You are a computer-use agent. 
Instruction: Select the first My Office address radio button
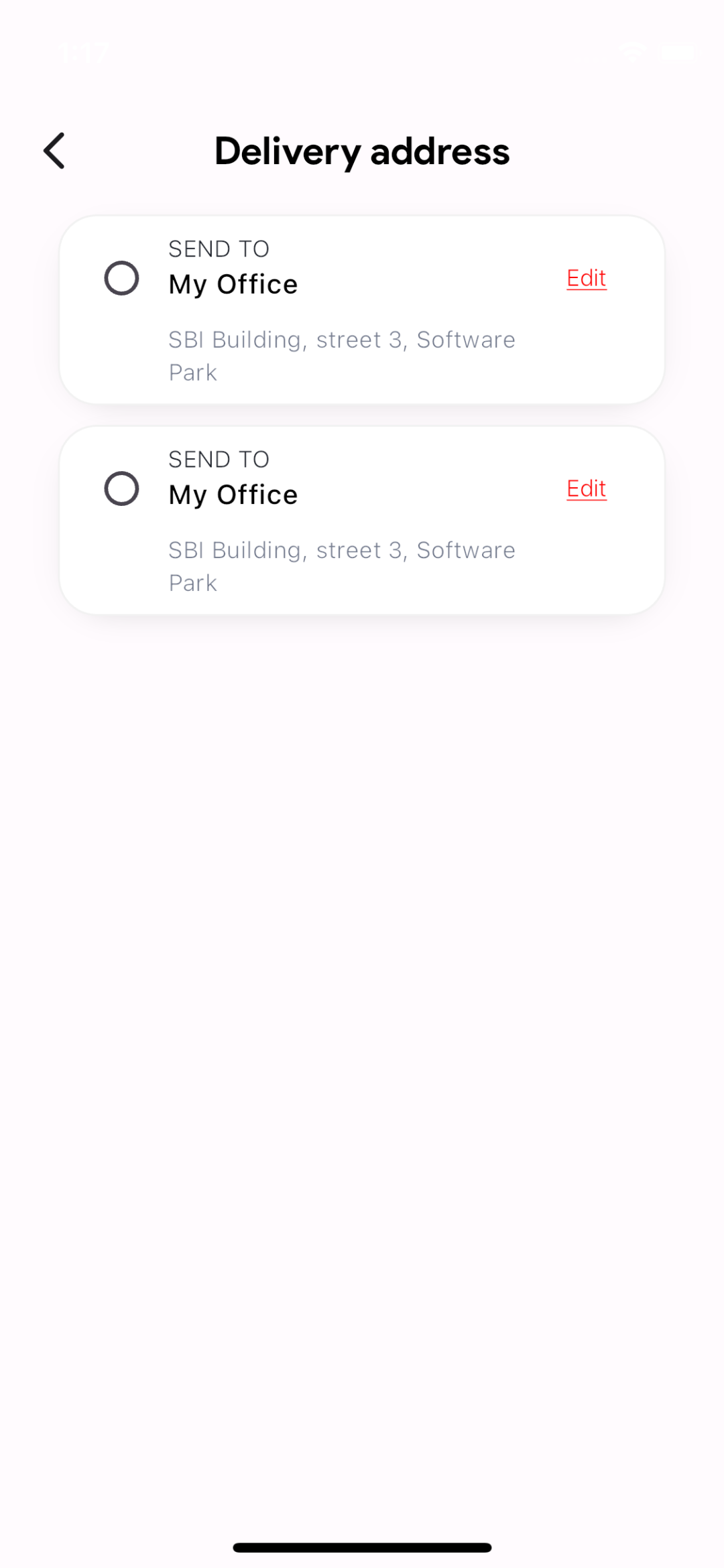pyautogui.click(x=121, y=278)
